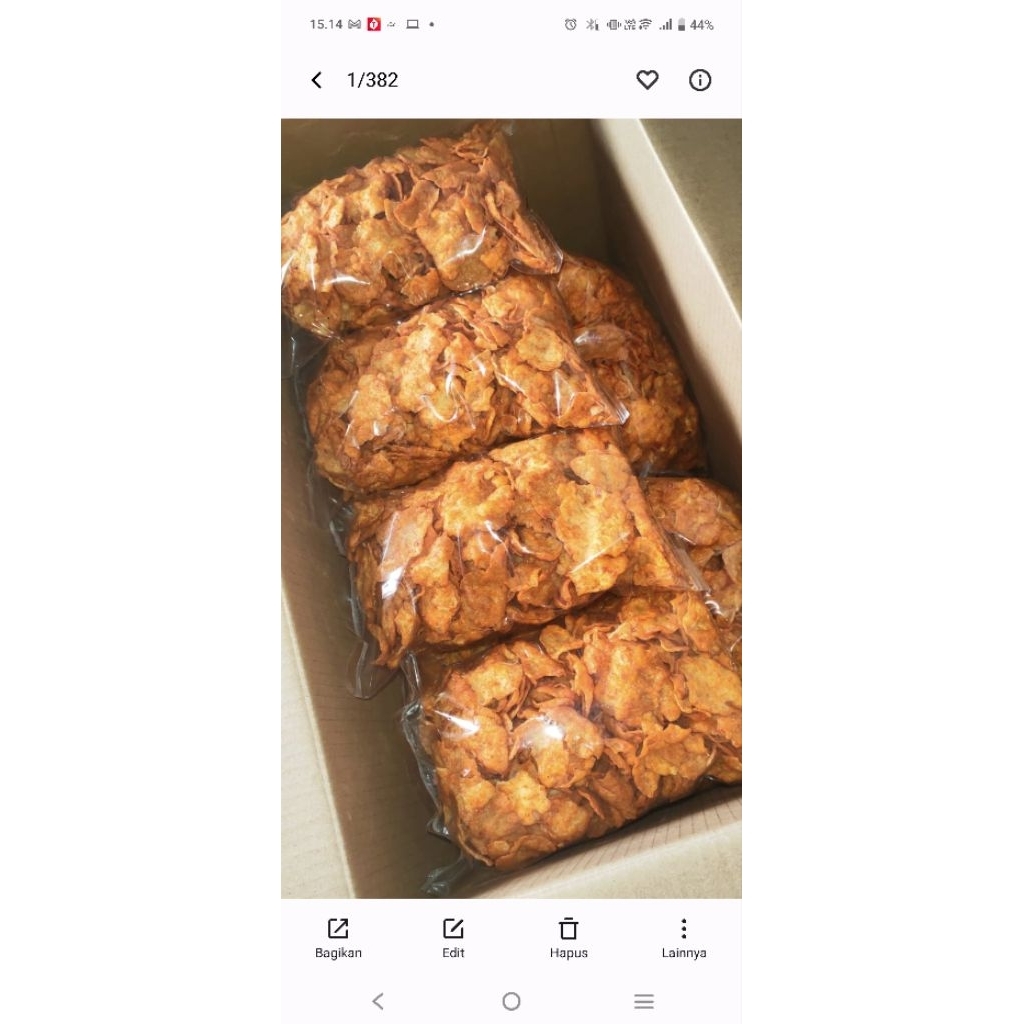1024x1024 pixels.
Task: Mark this photo as favorite
Action: pyautogui.click(x=648, y=80)
